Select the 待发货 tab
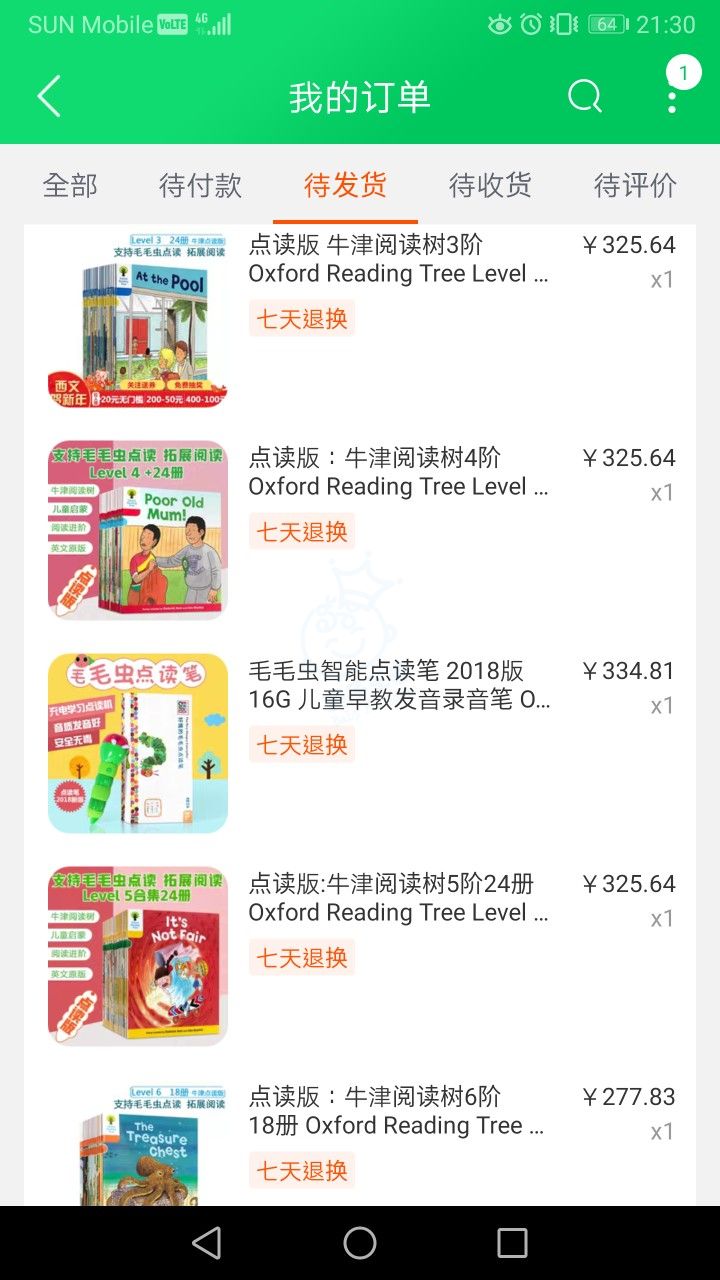The width and height of the screenshot is (720, 1280). [x=345, y=185]
